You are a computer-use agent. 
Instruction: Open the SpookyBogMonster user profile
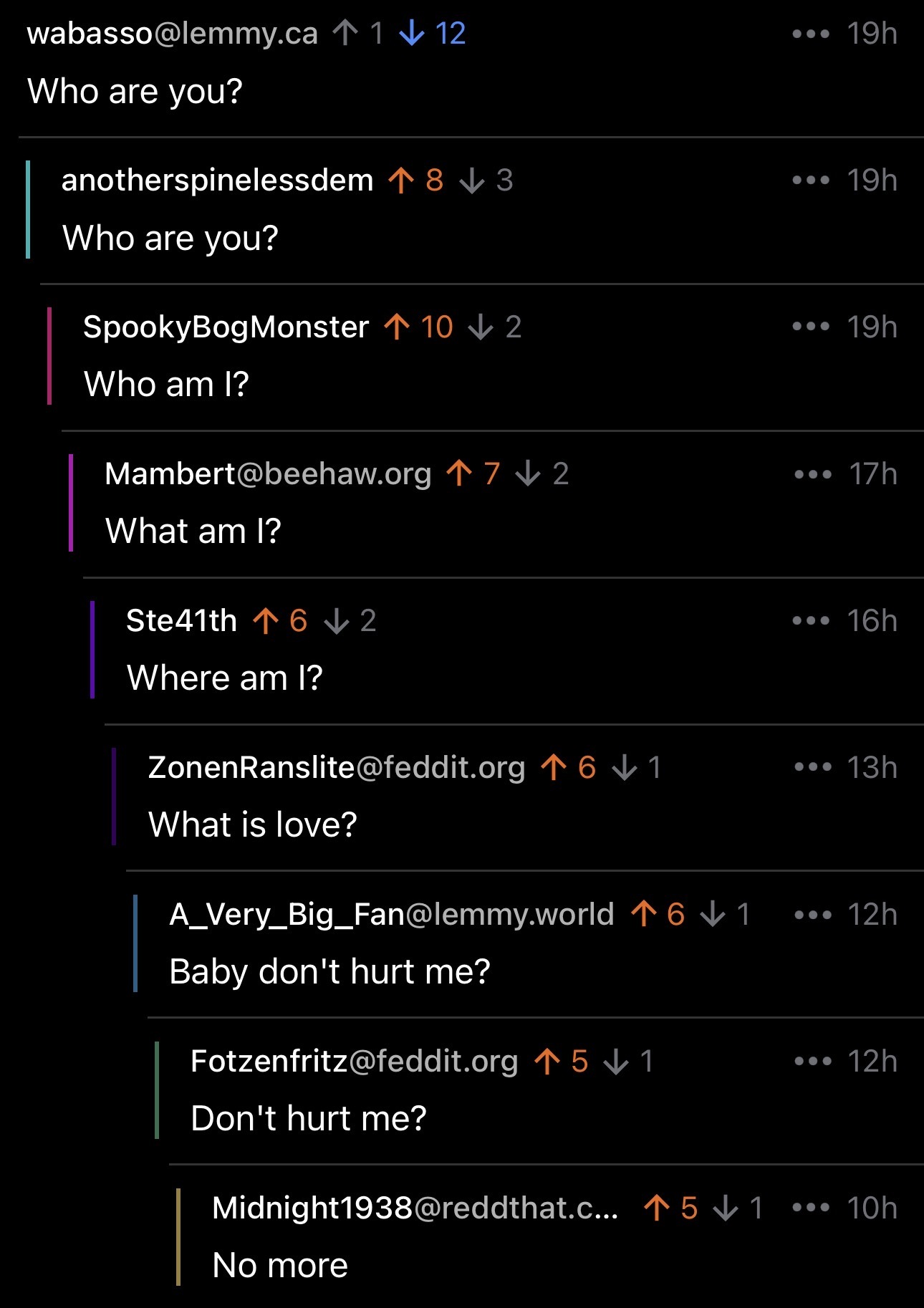[x=226, y=327]
